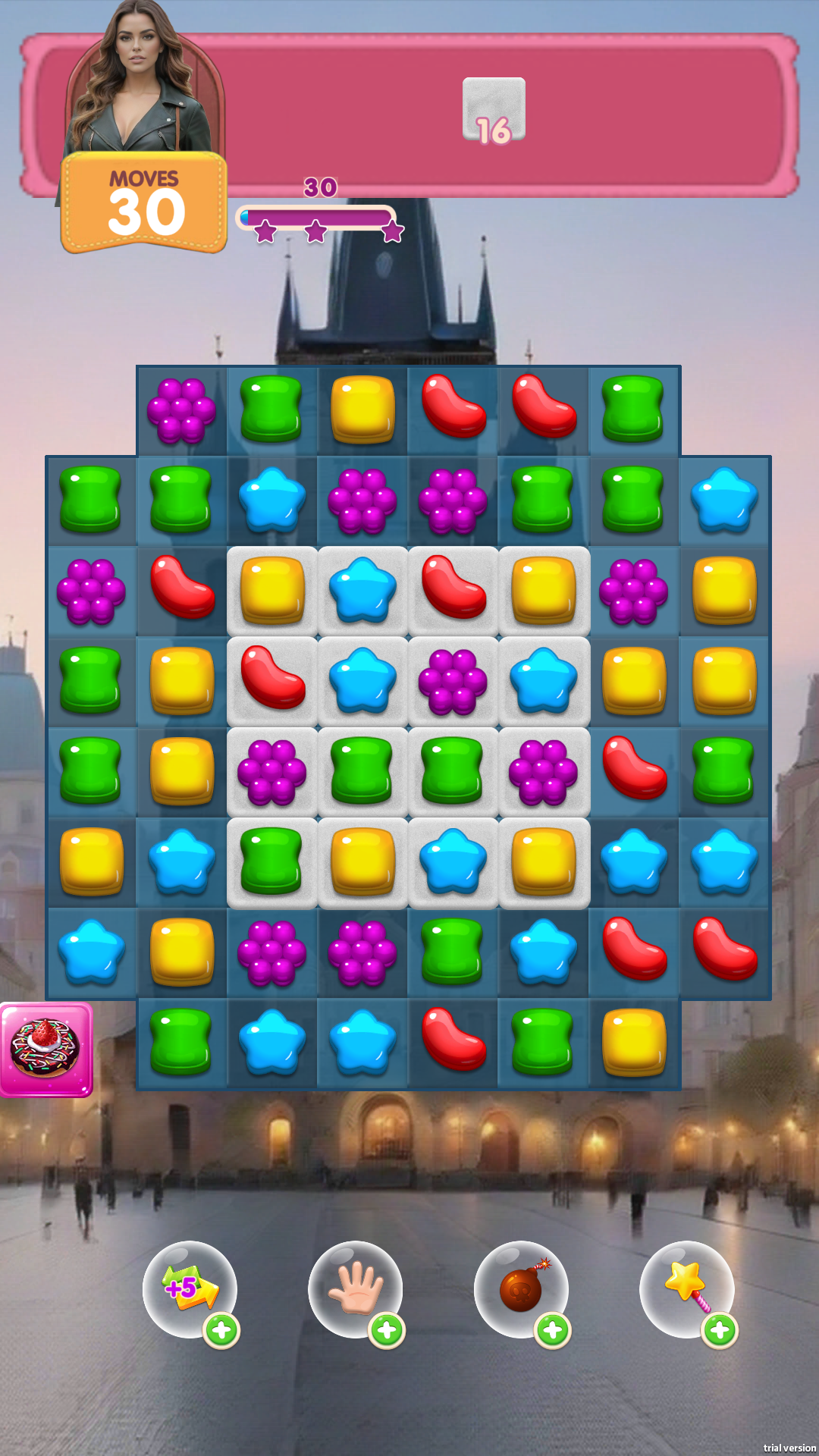
Task: Tap the strawberry donut booster
Action: point(45,1050)
